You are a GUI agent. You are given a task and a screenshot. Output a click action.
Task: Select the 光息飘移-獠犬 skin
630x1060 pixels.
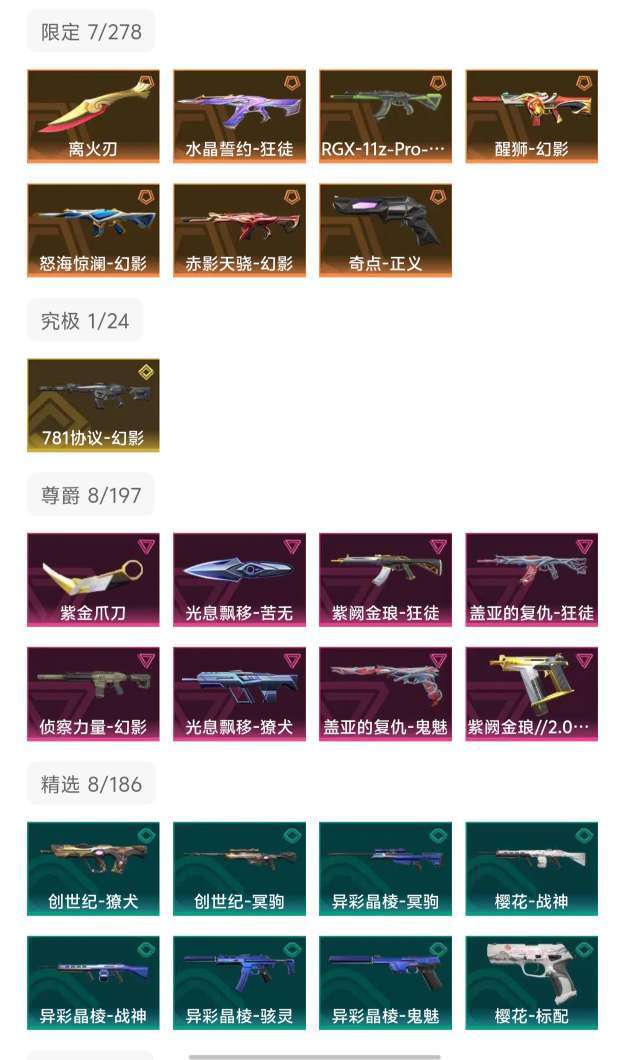point(239,694)
